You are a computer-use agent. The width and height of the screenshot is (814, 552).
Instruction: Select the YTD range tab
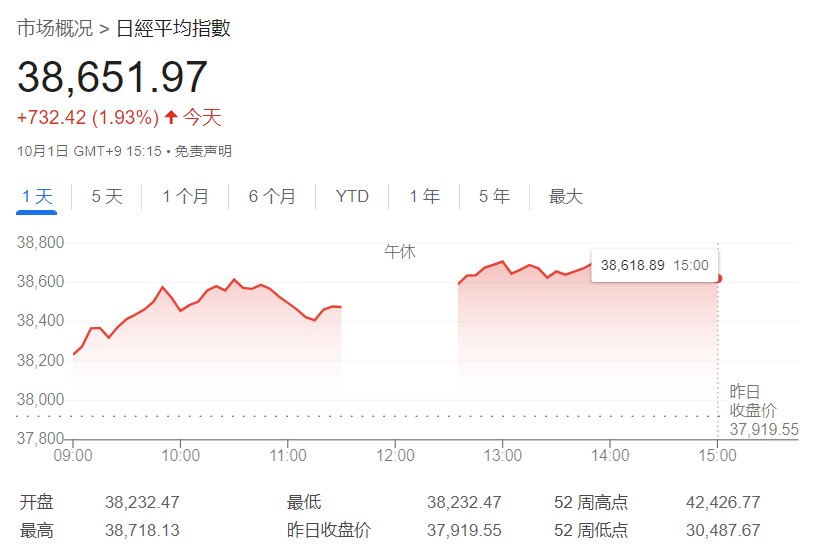(352, 196)
